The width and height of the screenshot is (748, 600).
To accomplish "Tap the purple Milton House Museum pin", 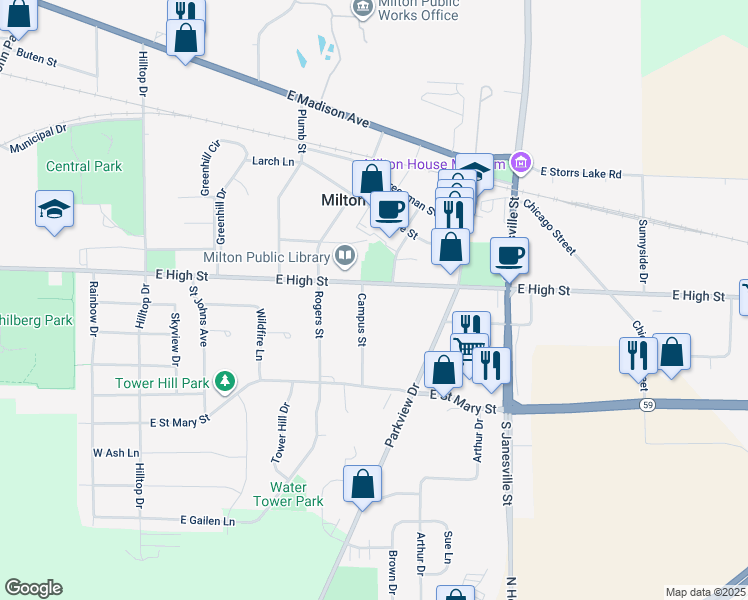I will 519,162.
